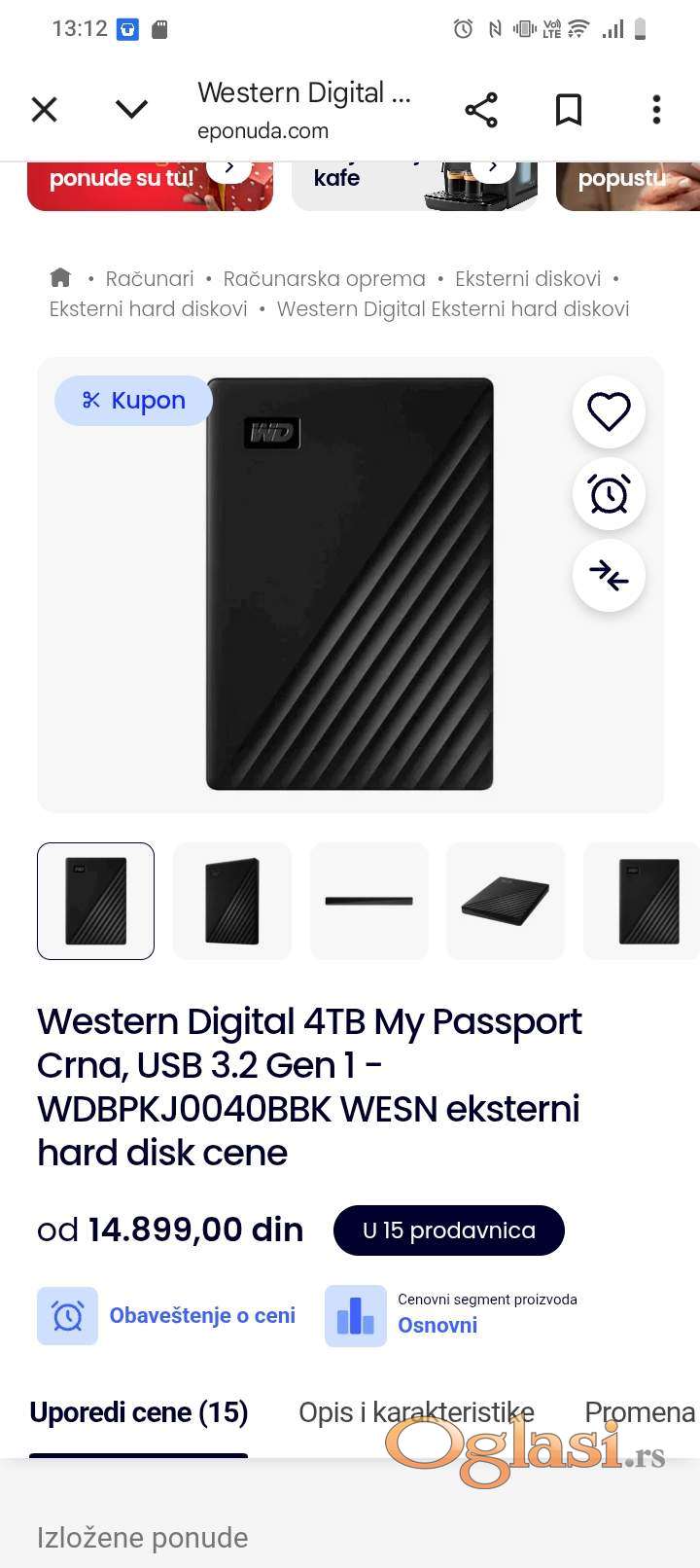Go to the home breadcrumb icon

point(60,278)
